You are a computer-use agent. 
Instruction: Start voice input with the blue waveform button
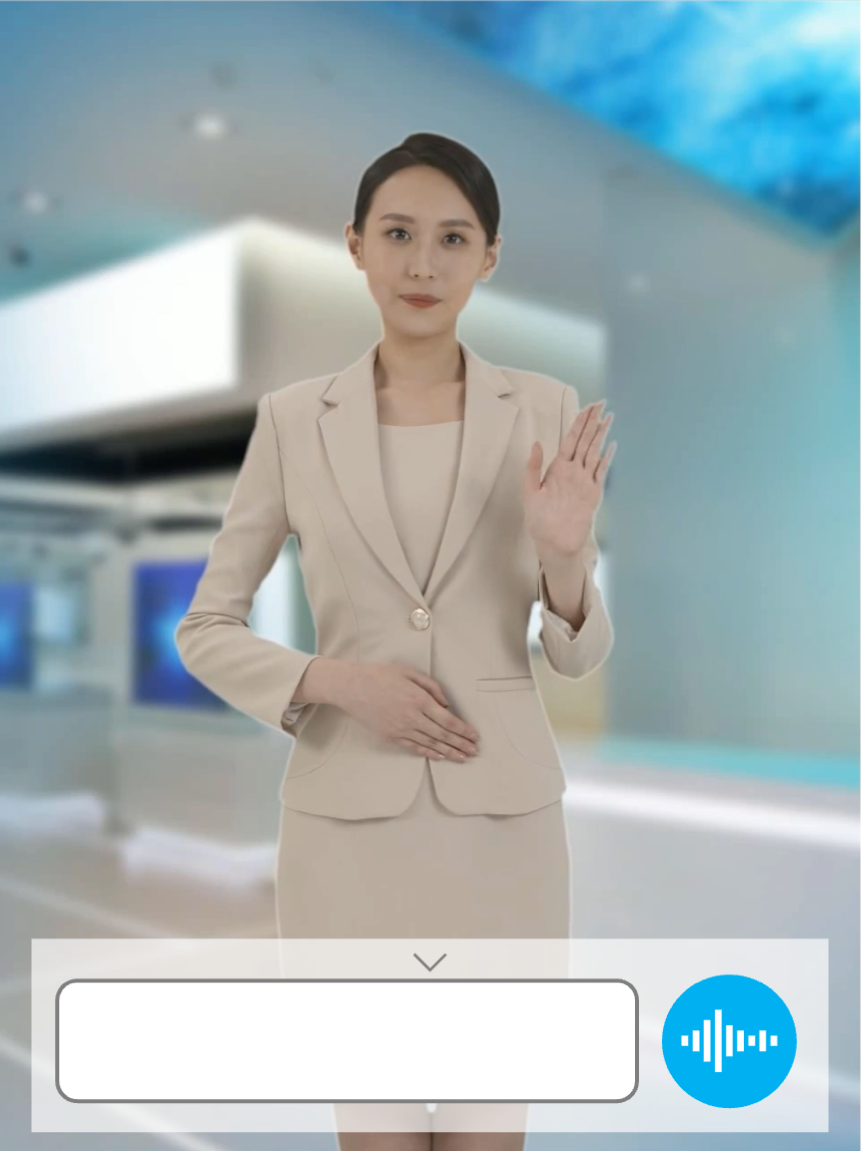(729, 1040)
